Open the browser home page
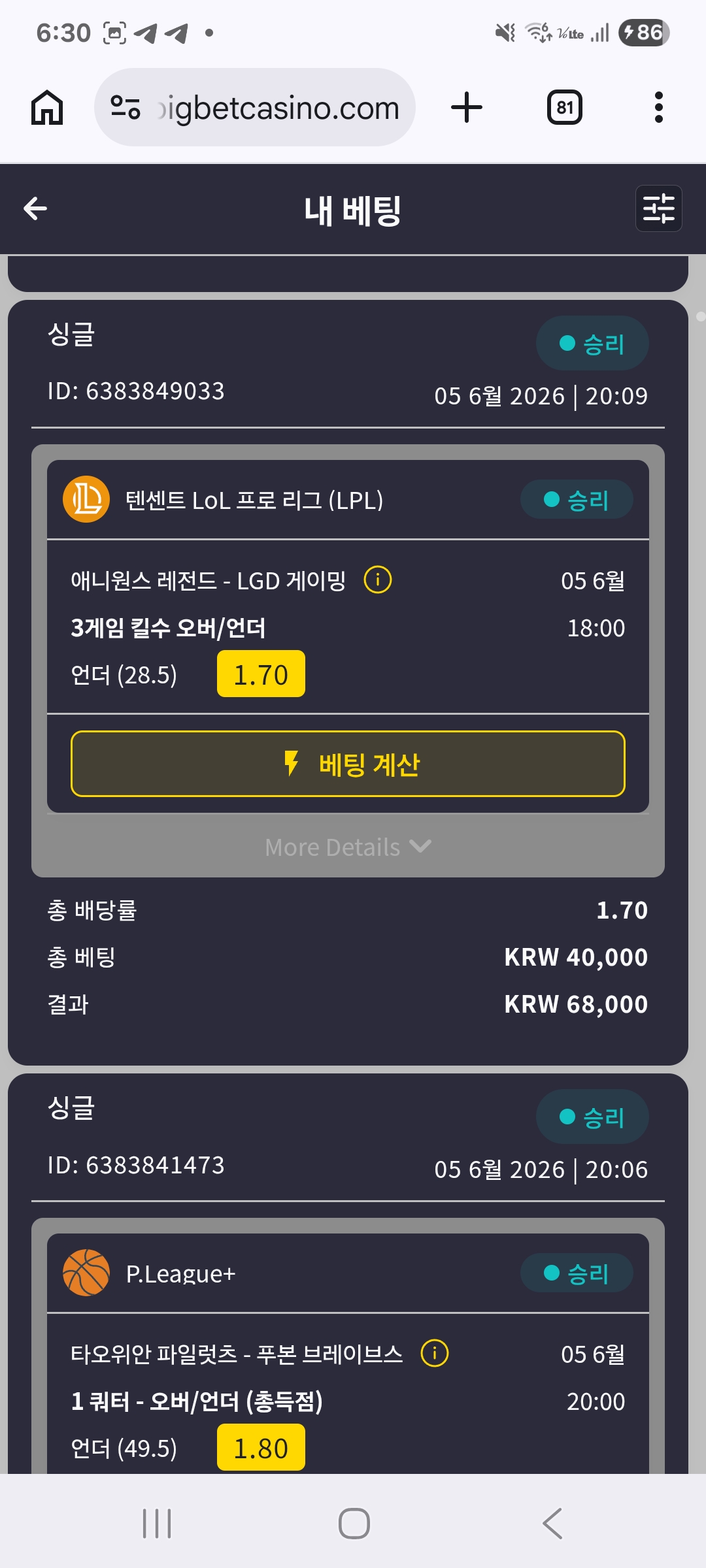 [x=47, y=107]
